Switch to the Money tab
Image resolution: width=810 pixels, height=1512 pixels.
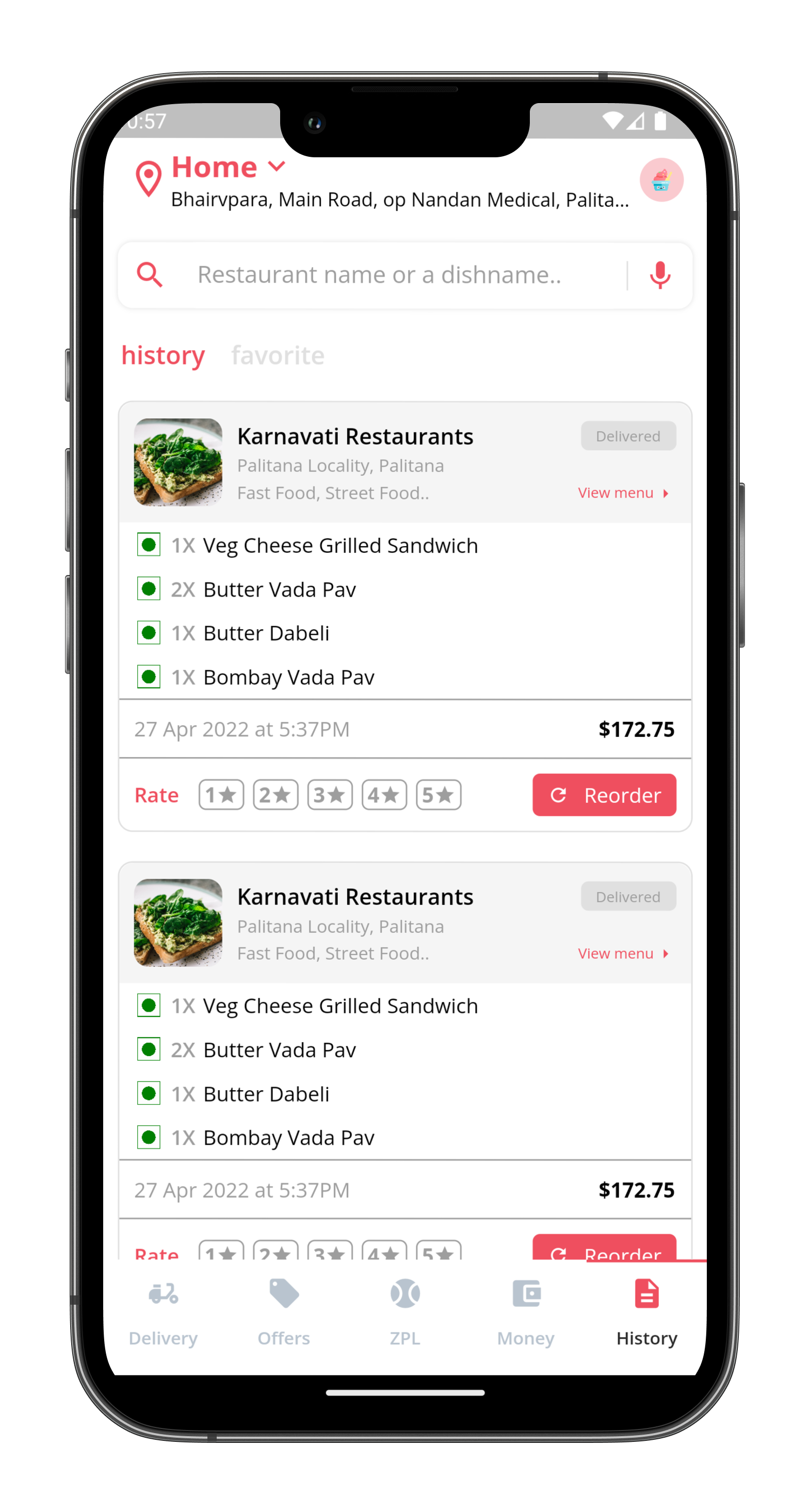click(526, 1313)
